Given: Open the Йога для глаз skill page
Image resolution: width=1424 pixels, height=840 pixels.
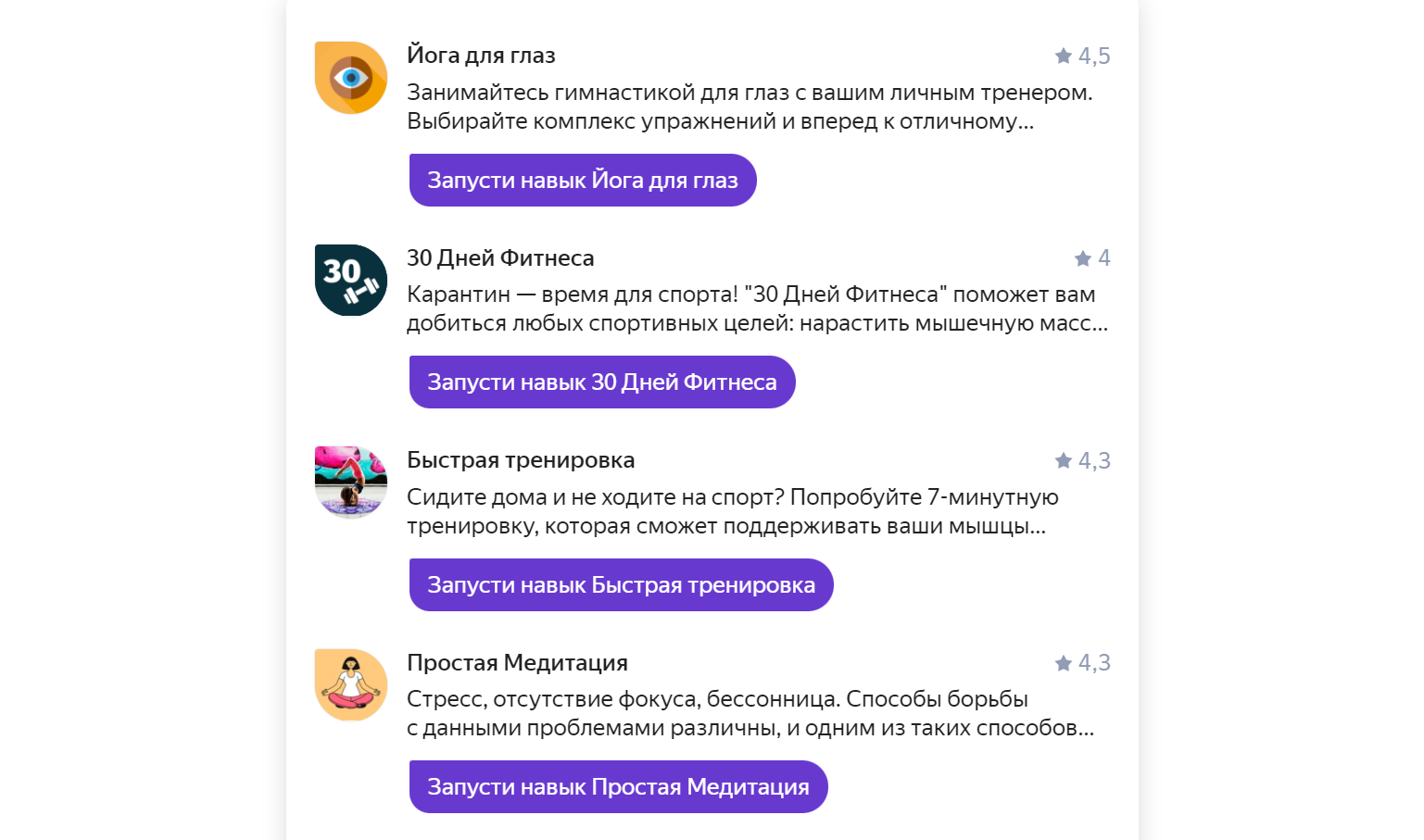Looking at the screenshot, I should [481, 56].
